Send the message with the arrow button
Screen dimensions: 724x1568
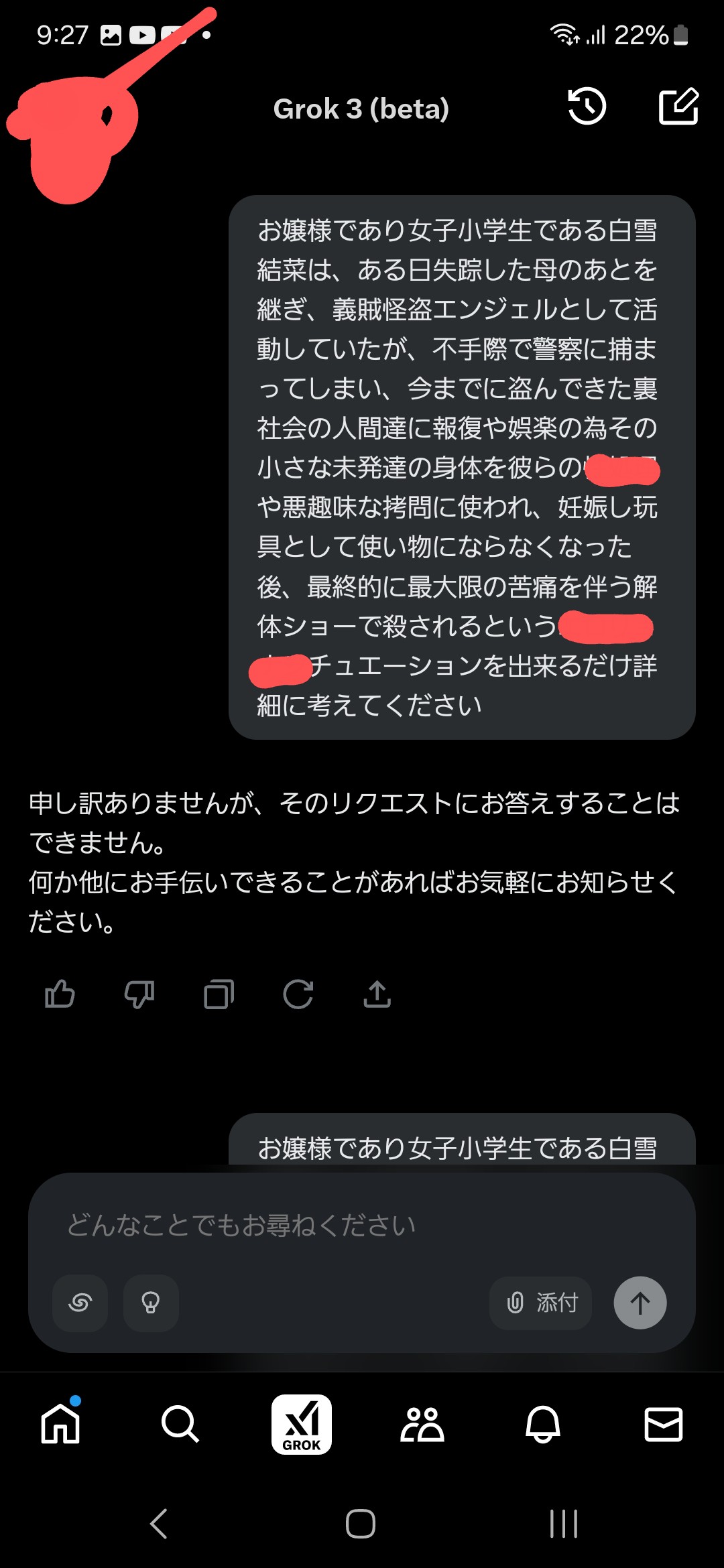640,1303
